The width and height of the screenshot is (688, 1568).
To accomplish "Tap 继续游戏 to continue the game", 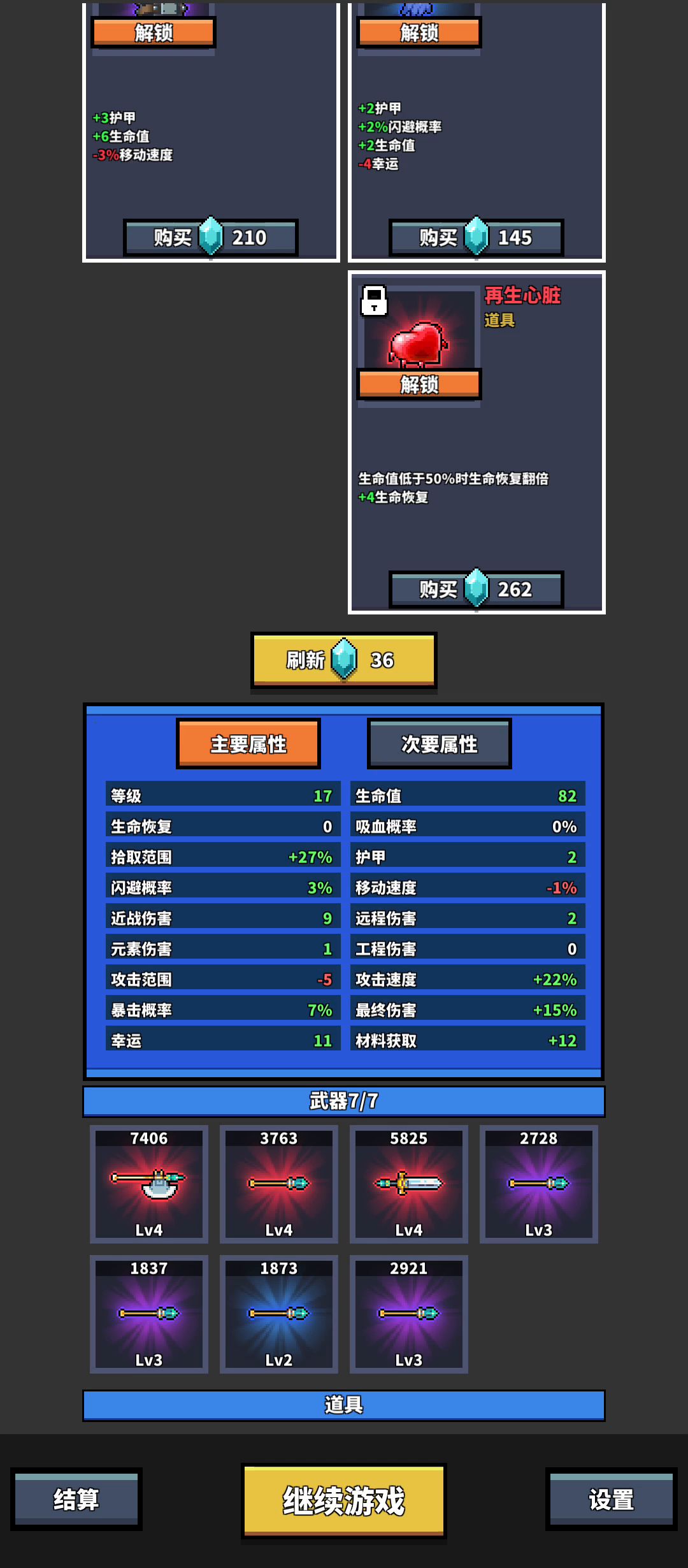I will click(x=344, y=1500).
